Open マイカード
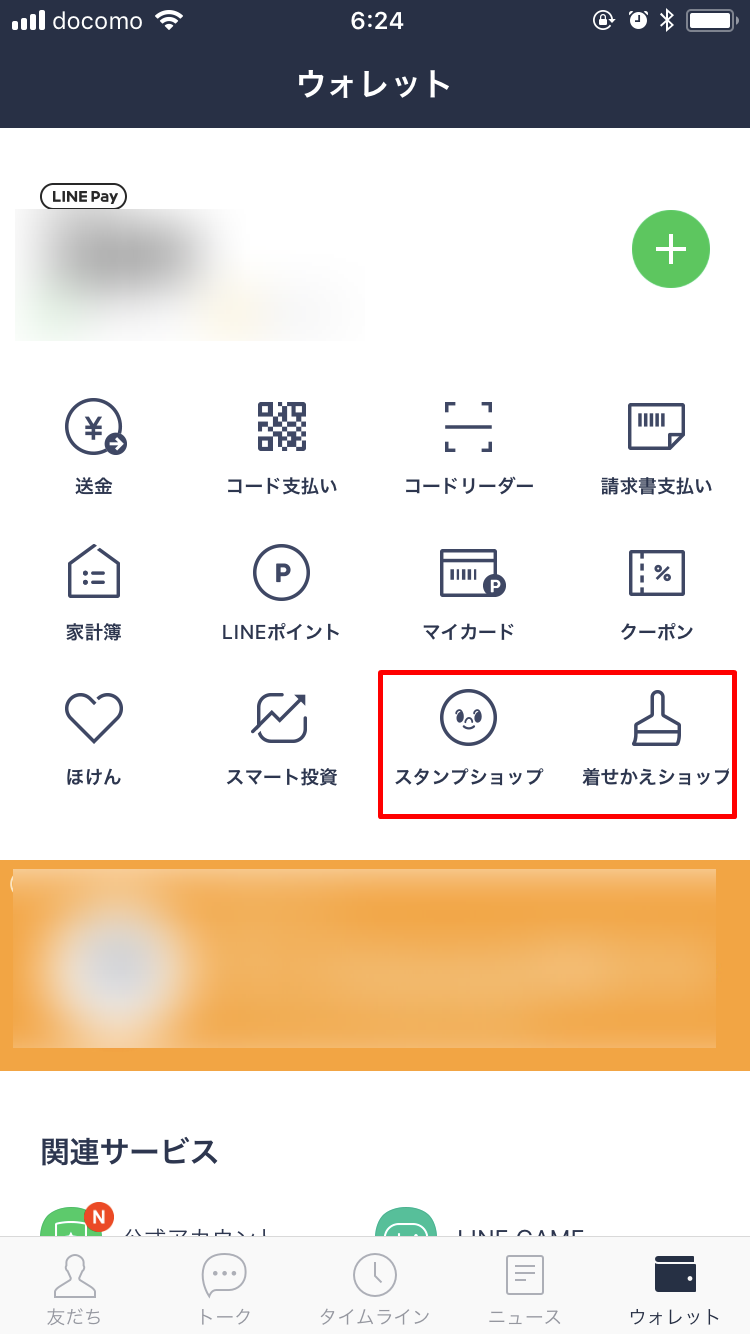This screenshot has width=750, height=1334. 468,590
